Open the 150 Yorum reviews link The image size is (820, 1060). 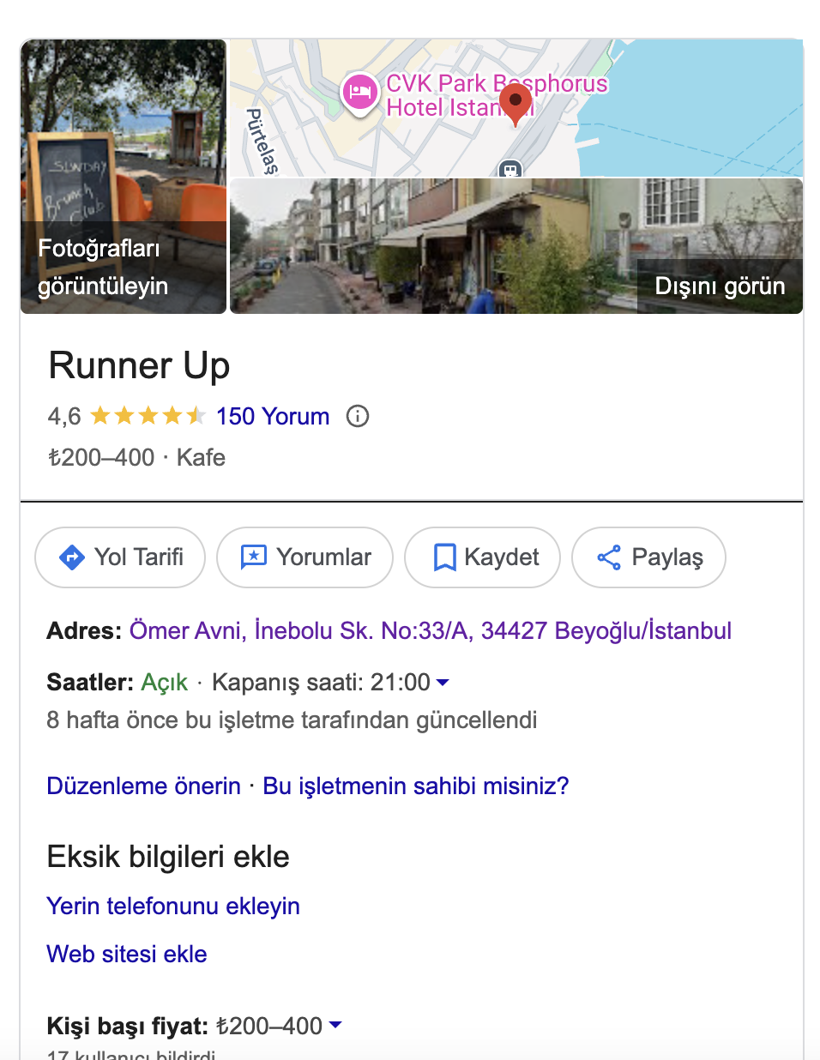pyautogui.click(x=272, y=417)
